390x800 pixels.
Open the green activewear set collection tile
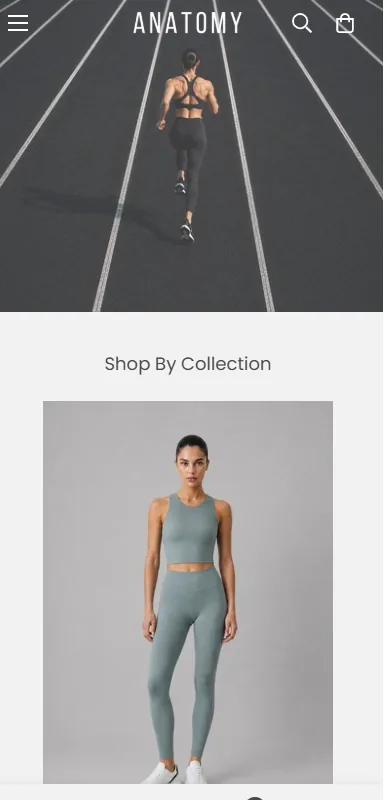188,592
